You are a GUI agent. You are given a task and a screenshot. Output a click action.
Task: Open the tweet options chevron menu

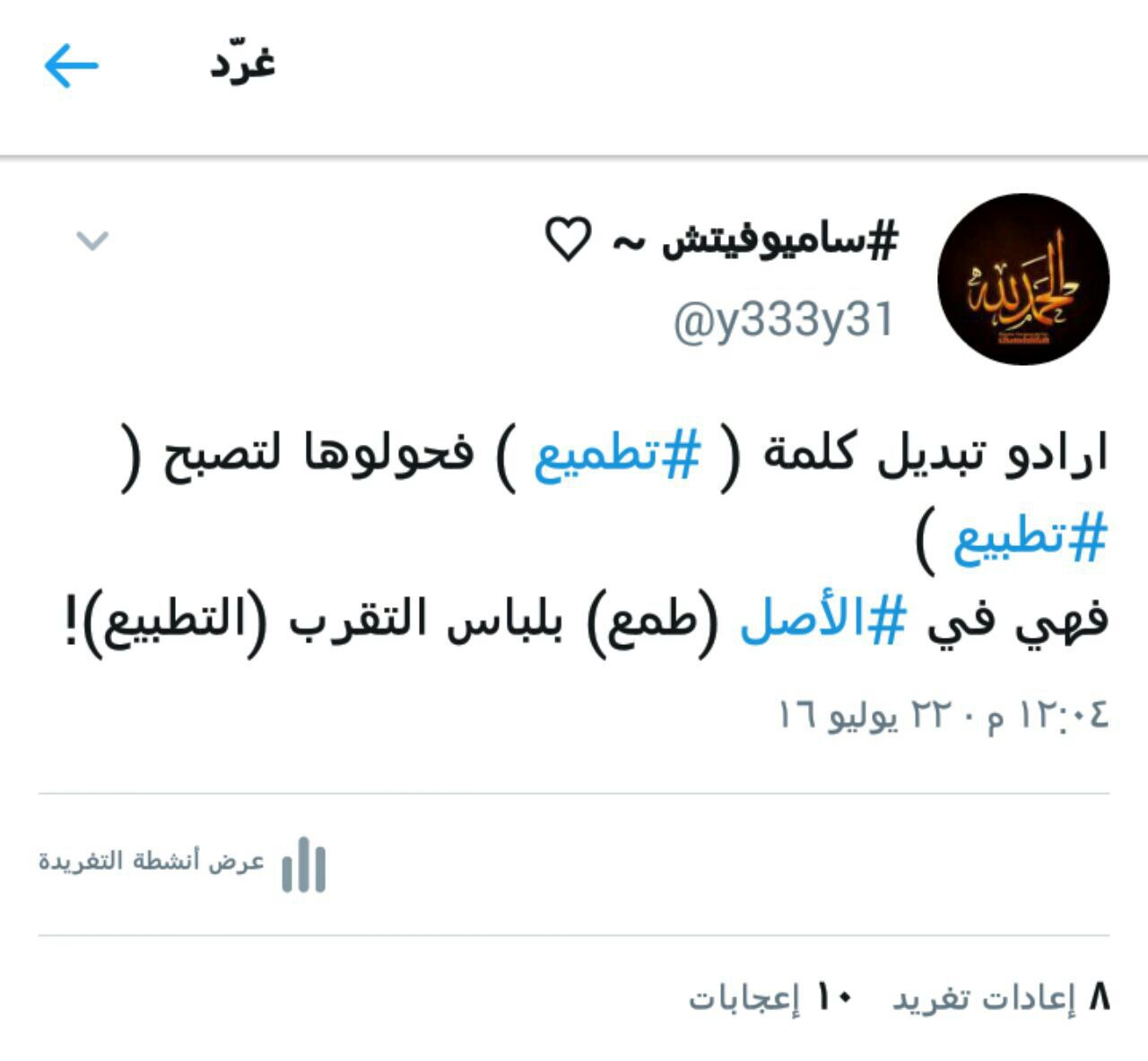[x=92, y=240]
